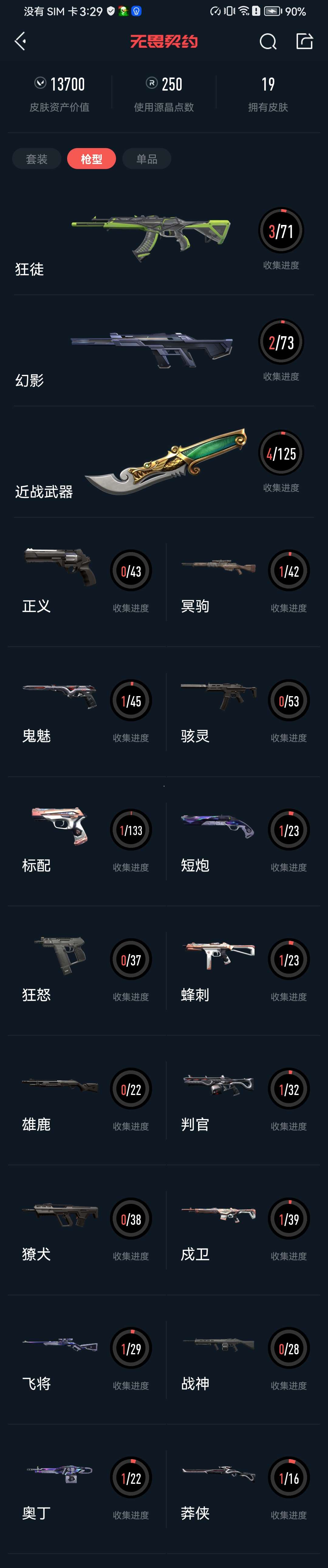
Task: View 飞将 sniper skins
Action: click(85, 1359)
